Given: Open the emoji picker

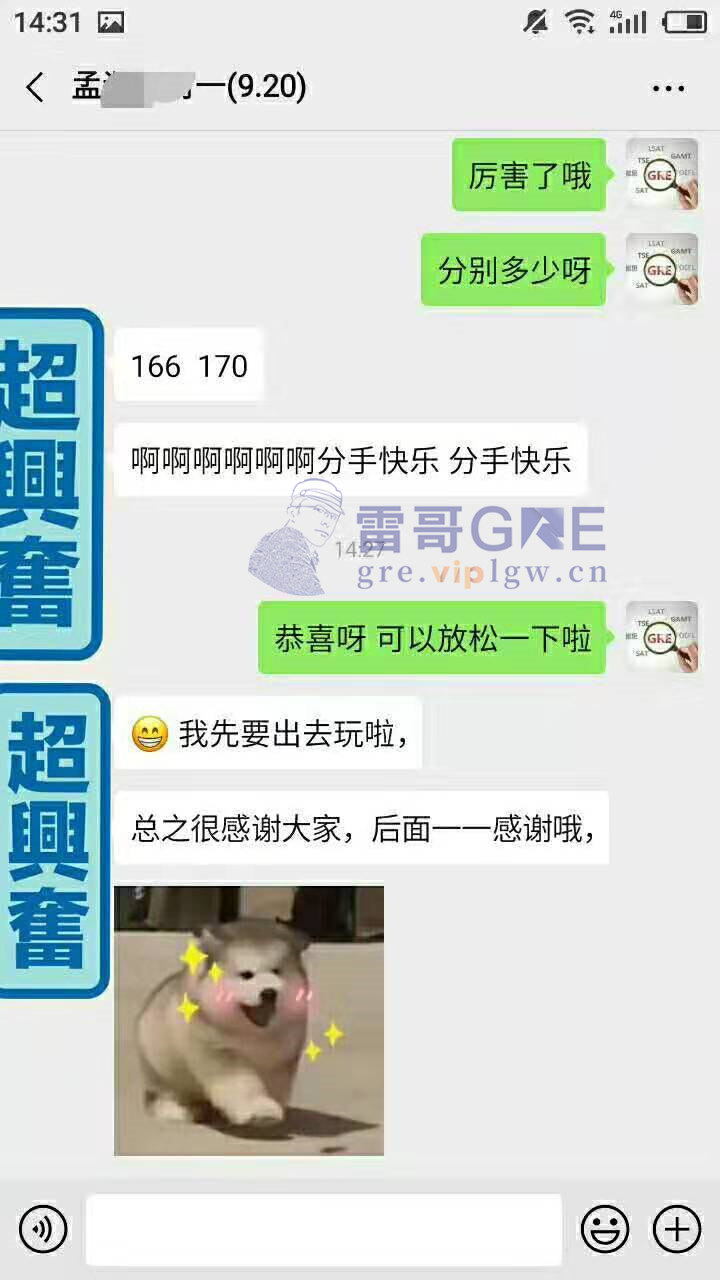Looking at the screenshot, I should (605, 1229).
